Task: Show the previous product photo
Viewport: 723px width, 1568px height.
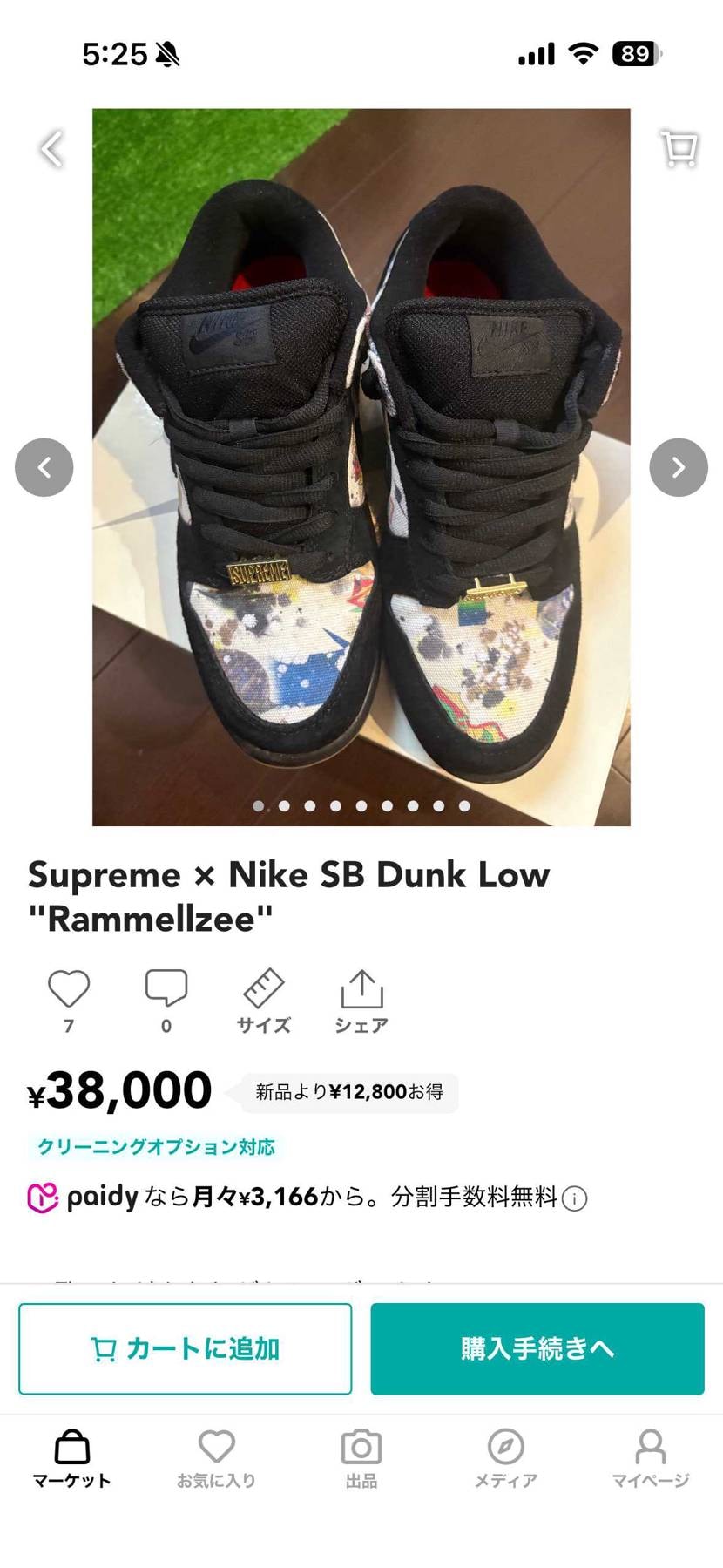Action: point(44,467)
